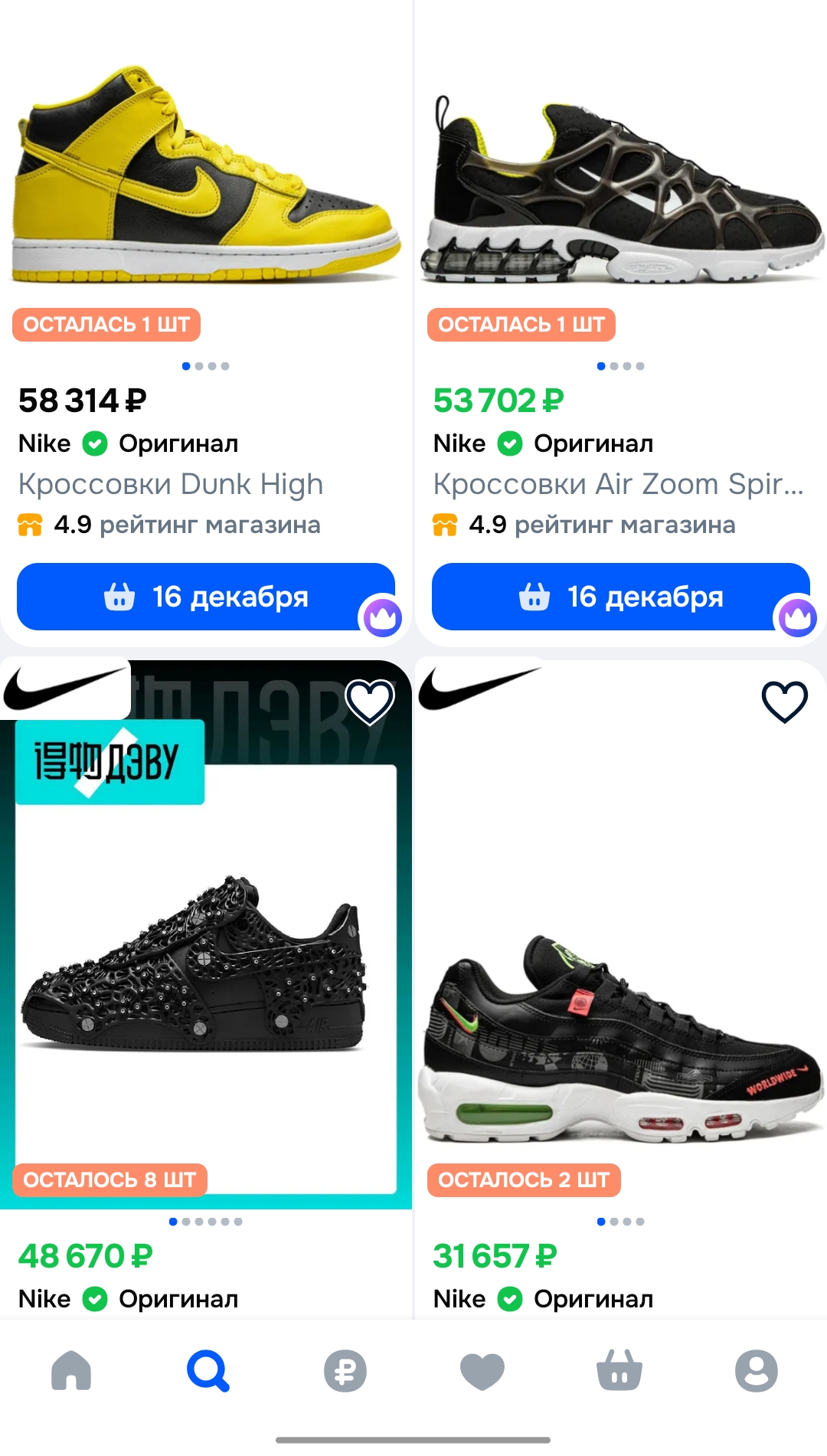Screen dimensions: 827x1456
Task: Add Dunk High to cart for 16 декабря
Action: (205, 597)
